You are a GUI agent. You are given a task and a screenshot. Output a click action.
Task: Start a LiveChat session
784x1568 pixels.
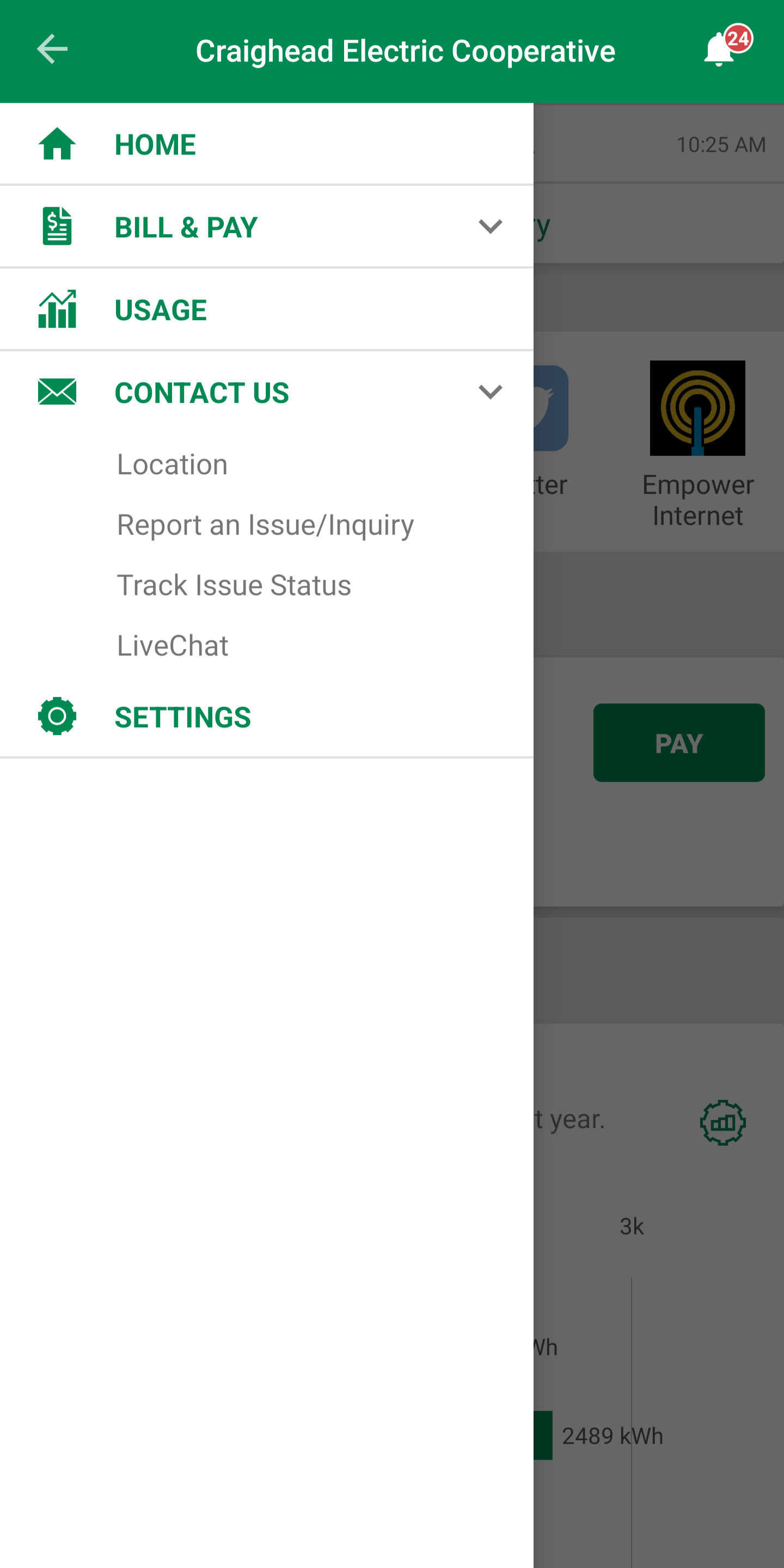(173, 645)
